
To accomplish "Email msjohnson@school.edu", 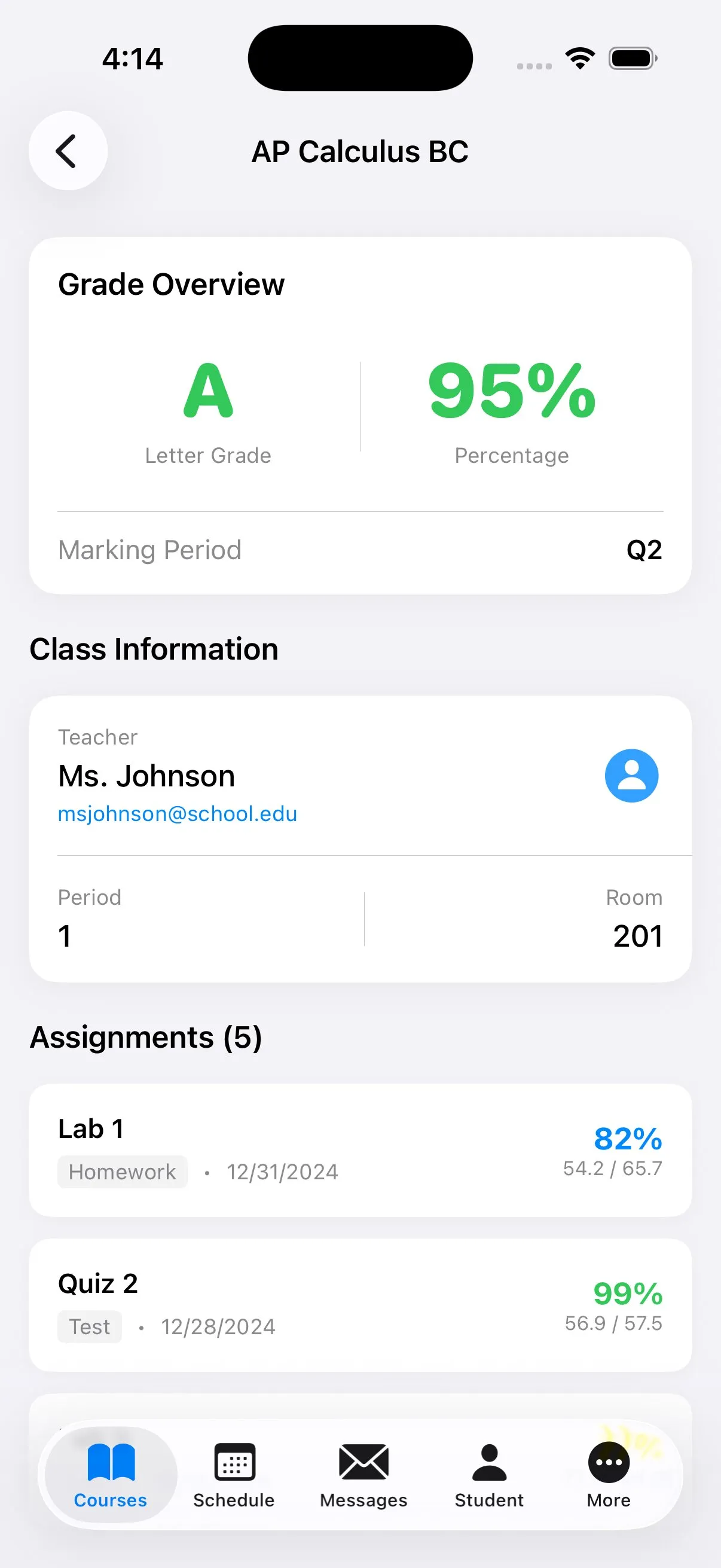I will click(177, 814).
